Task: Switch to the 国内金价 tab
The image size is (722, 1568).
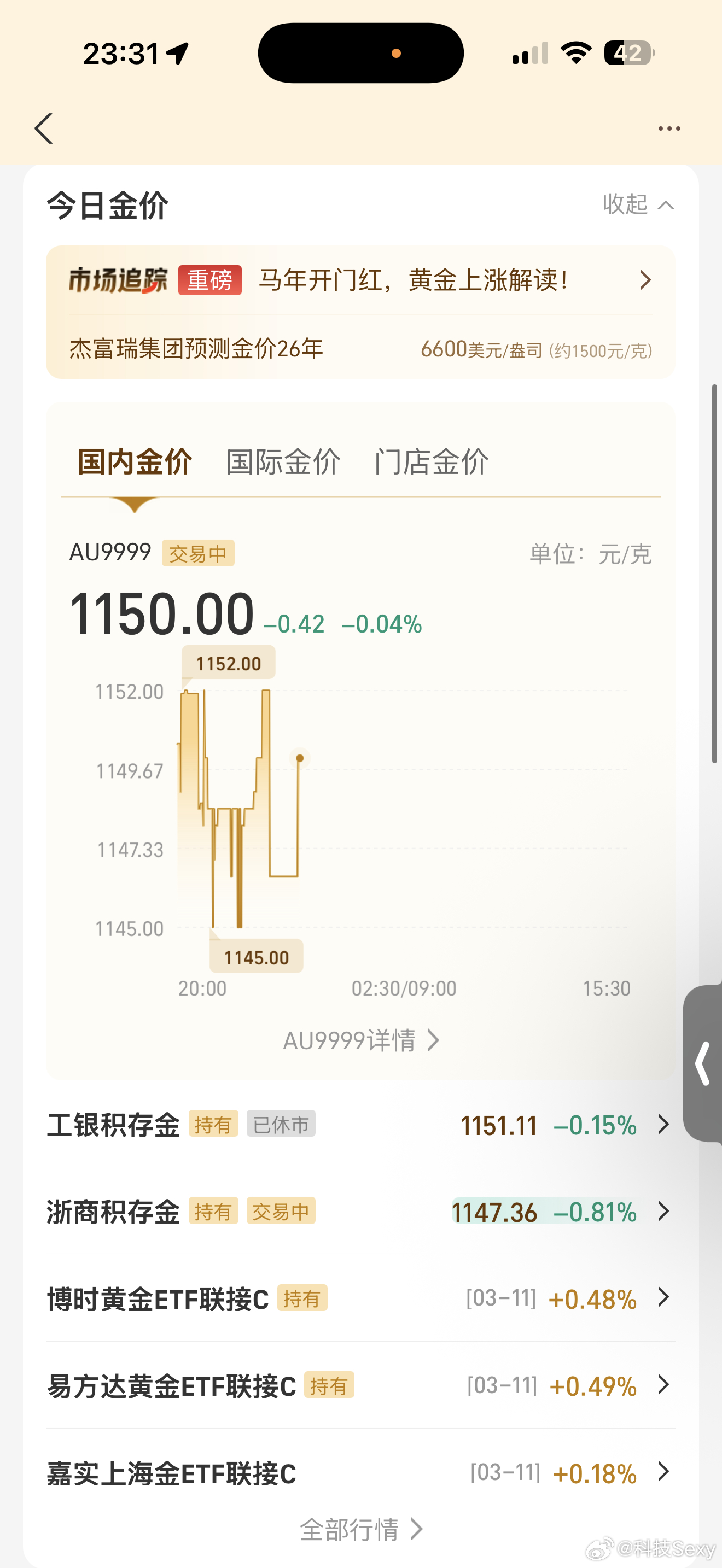Action: click(x=135, y=461)
